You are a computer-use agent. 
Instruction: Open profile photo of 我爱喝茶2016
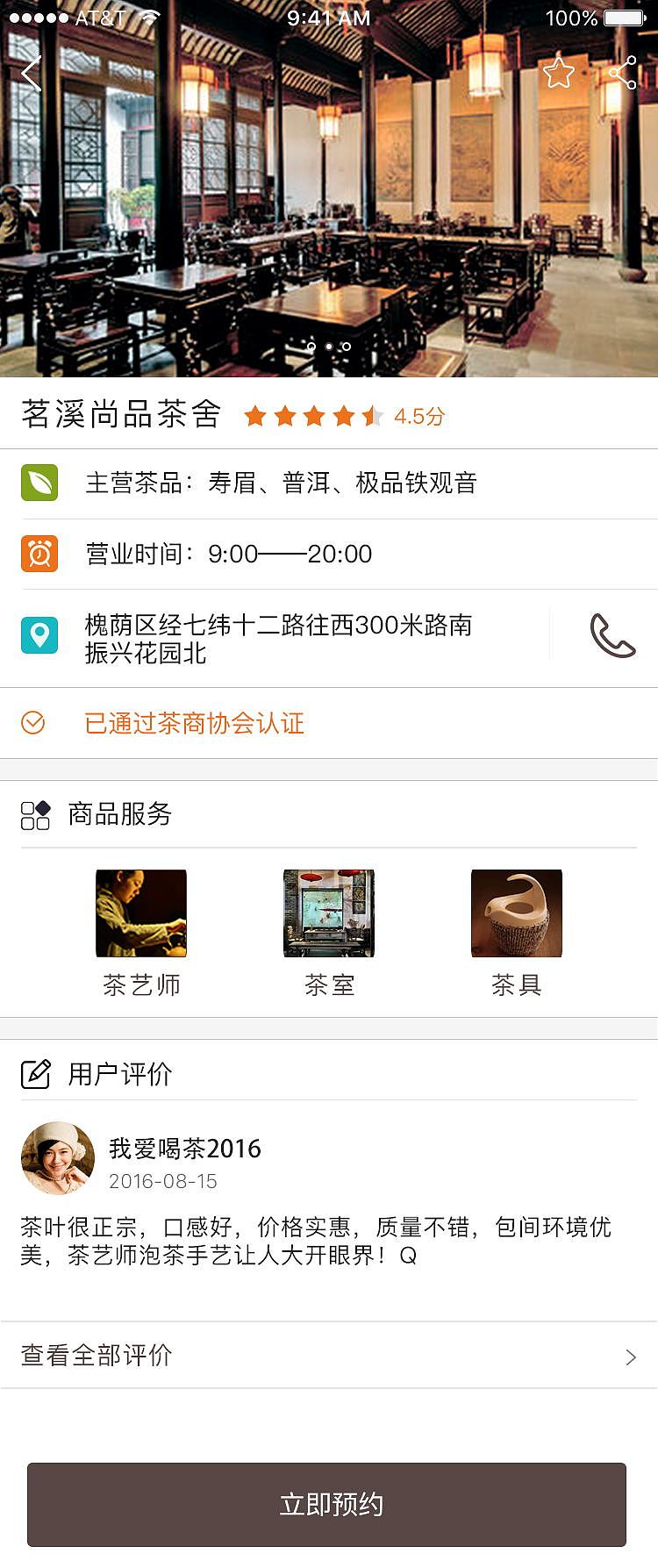click(x=58, y=1158)
